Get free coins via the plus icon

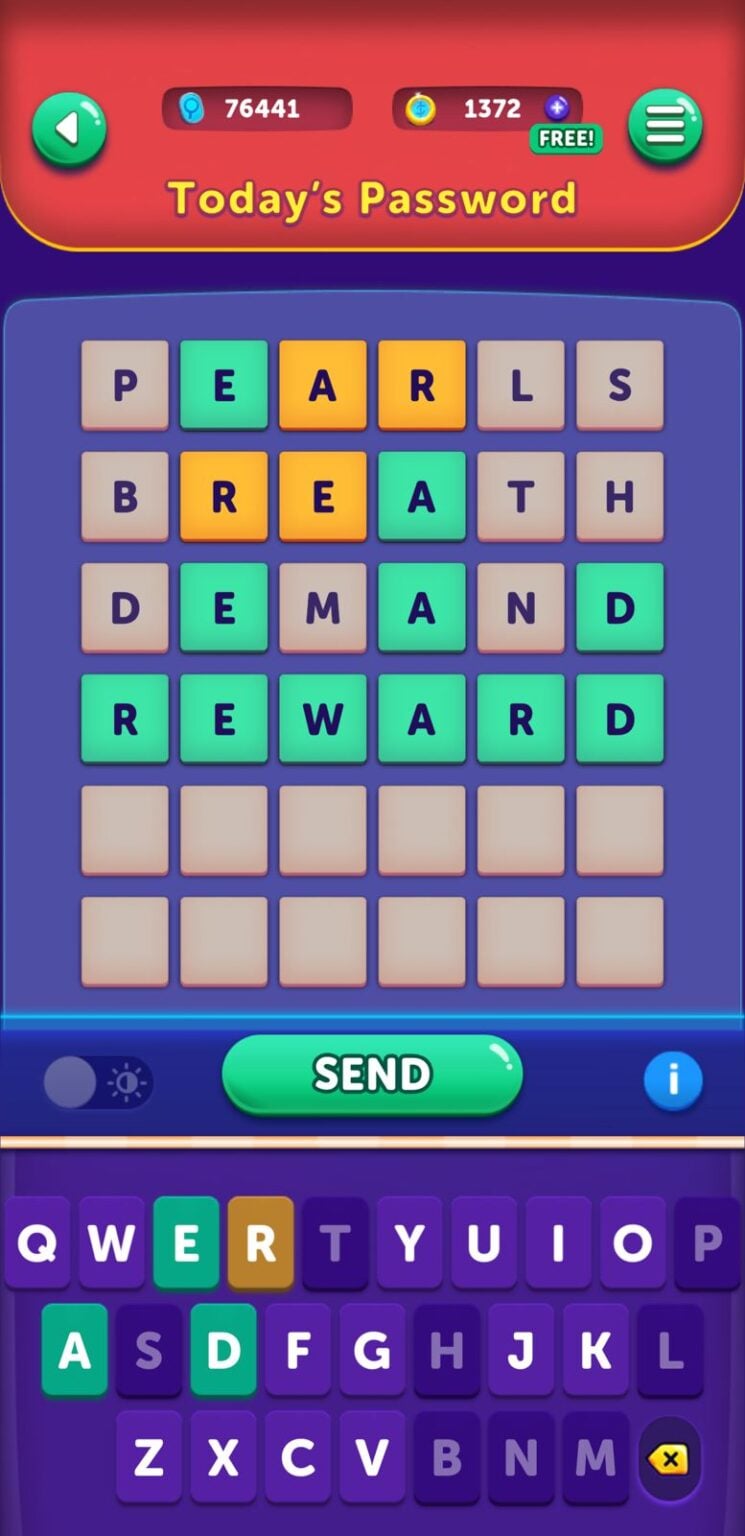click(557, 108)
